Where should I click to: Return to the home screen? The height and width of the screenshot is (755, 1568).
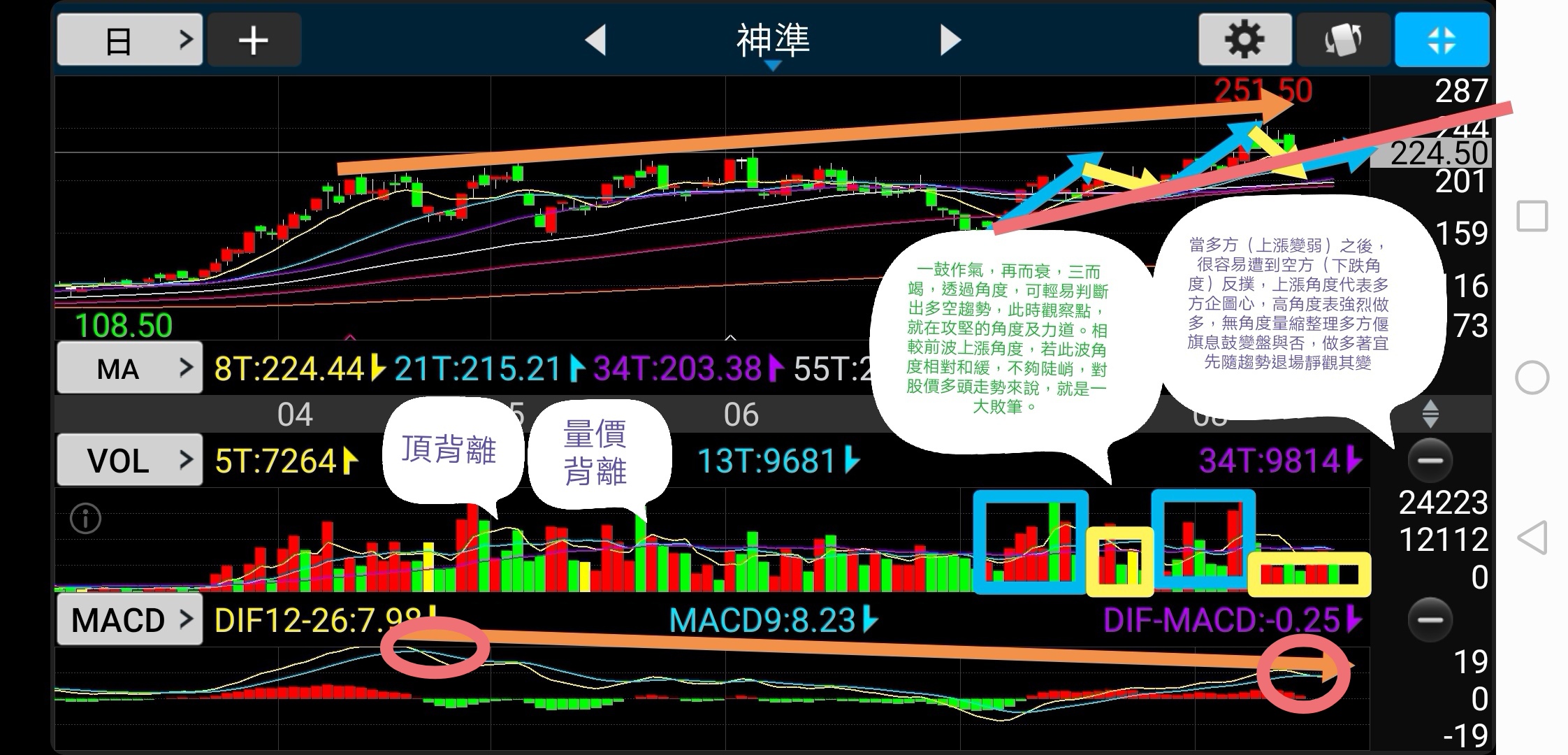pyautogui.click(x=1532, y=377)
